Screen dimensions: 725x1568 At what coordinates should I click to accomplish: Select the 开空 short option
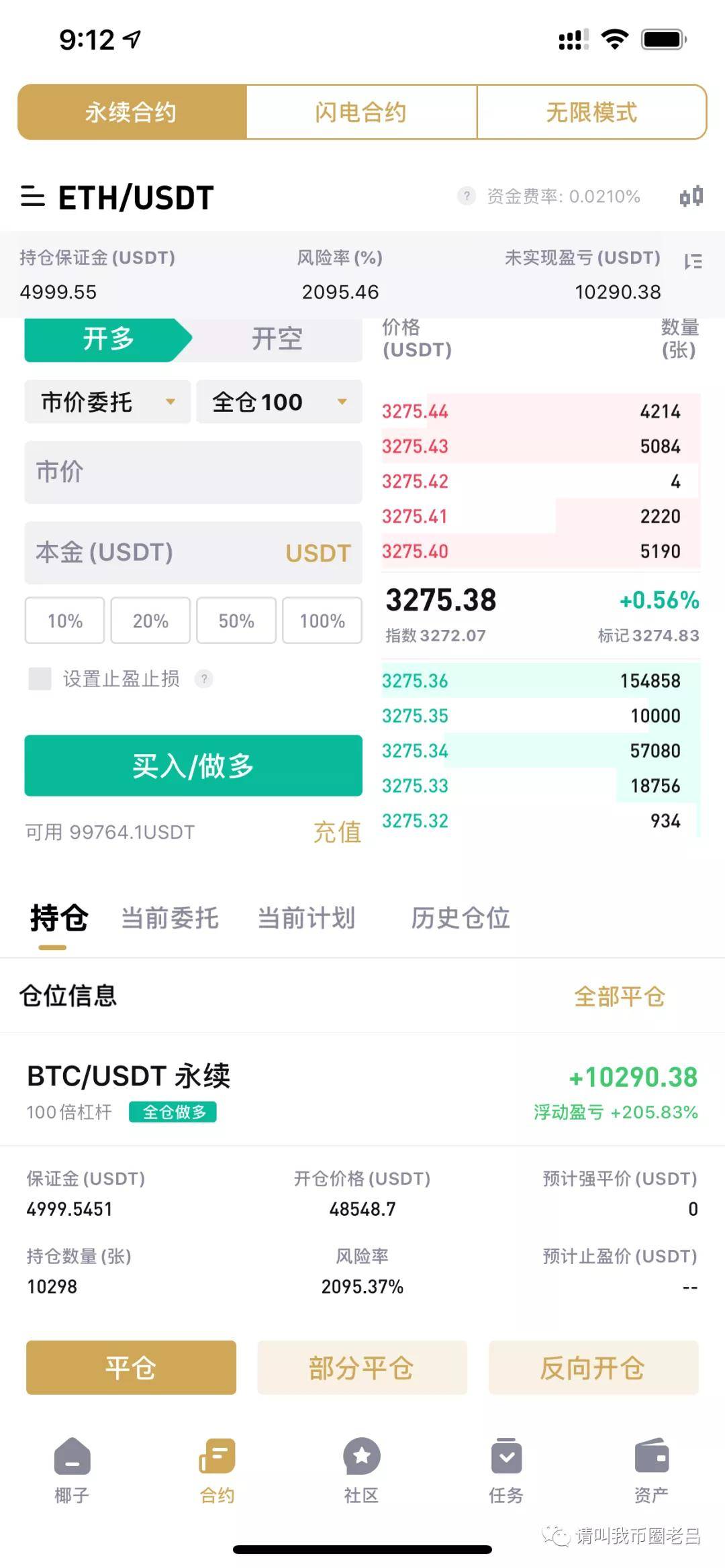[277, 339]
